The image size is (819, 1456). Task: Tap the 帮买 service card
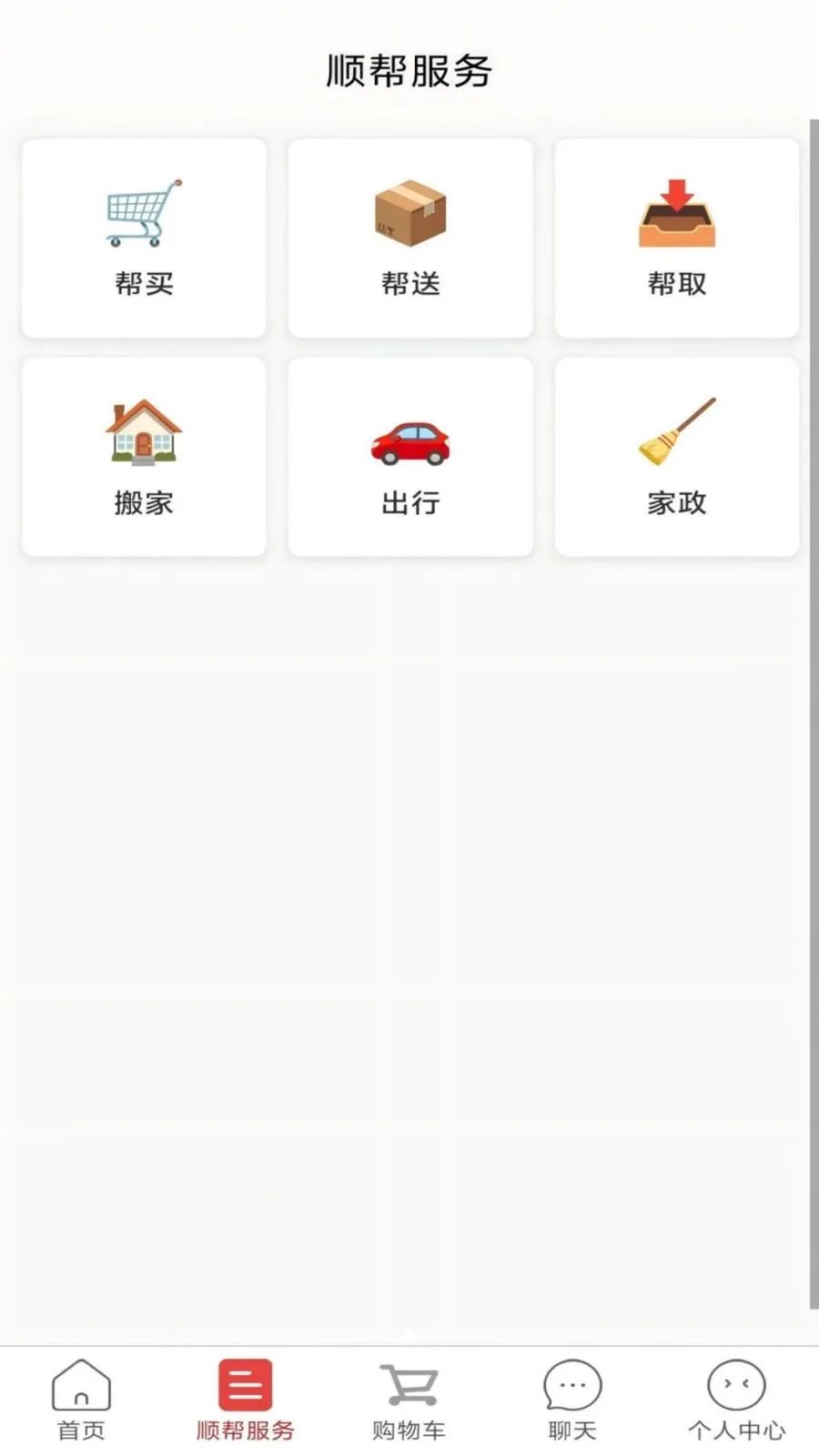point(144,238)
